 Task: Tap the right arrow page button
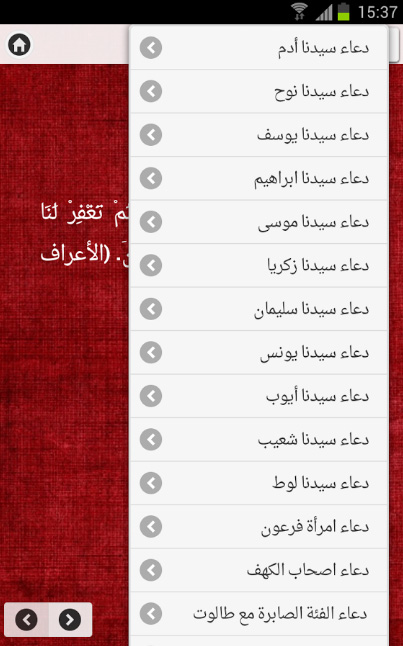click(70, 620)
